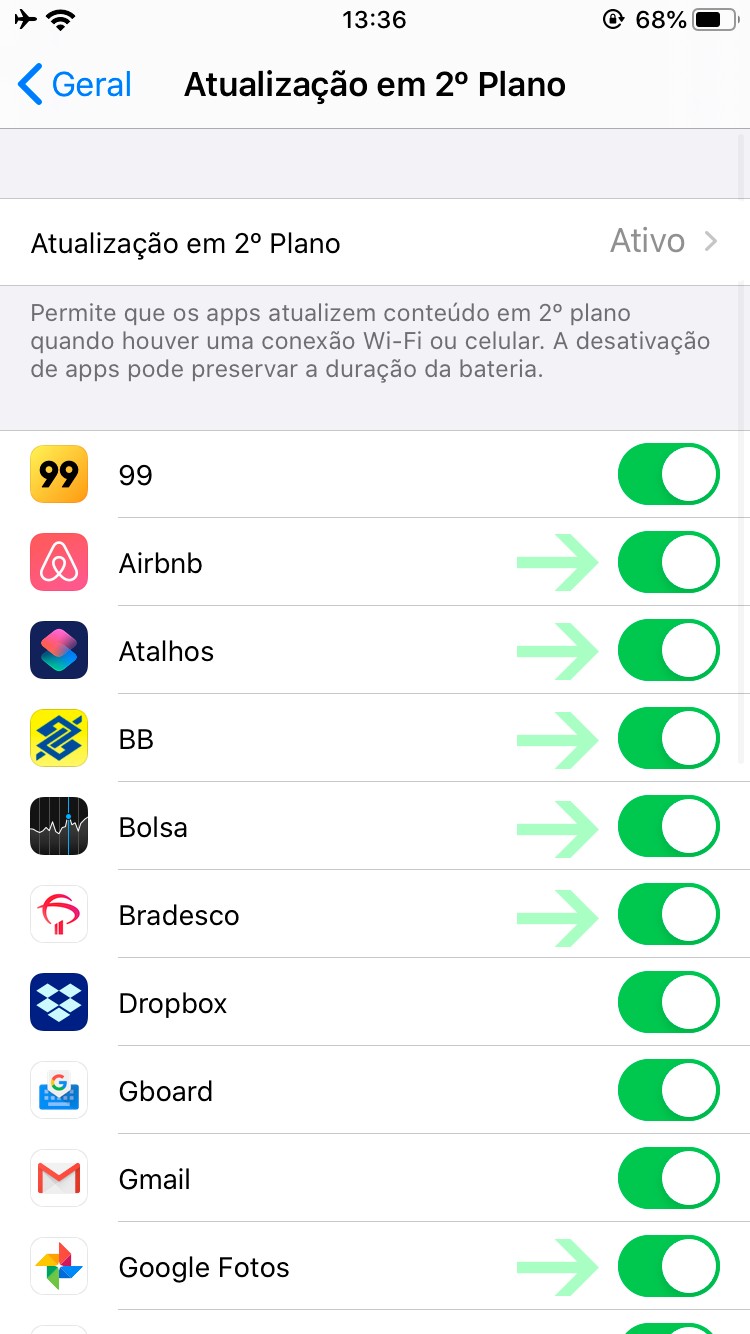The height and width of the screenshot is (1334, 750).
Task: Toggle Atalhos background refresh switch
Action: 668,651
